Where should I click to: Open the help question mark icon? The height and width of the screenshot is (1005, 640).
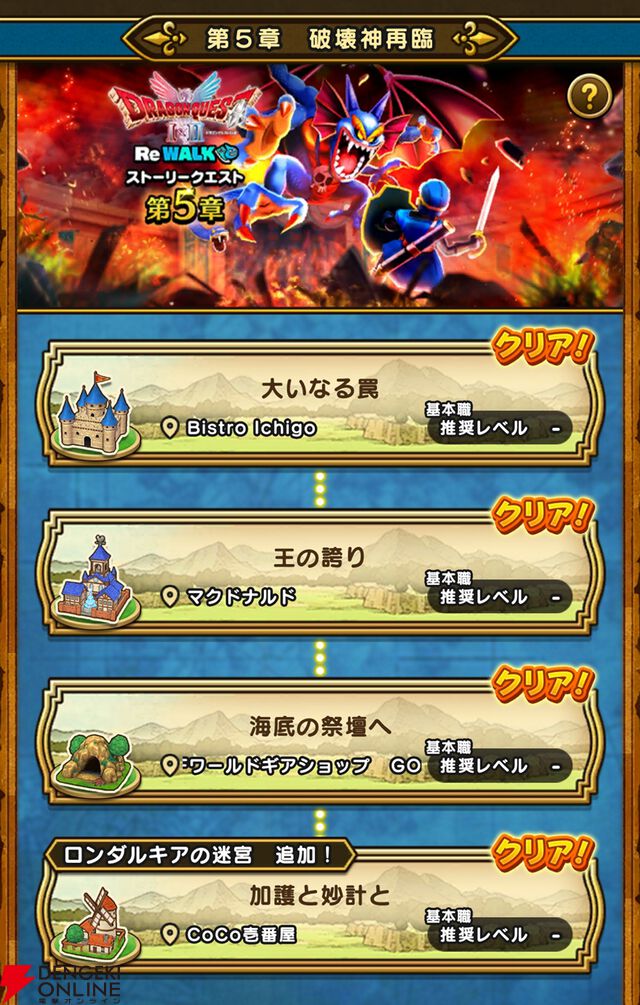[589, 97]
